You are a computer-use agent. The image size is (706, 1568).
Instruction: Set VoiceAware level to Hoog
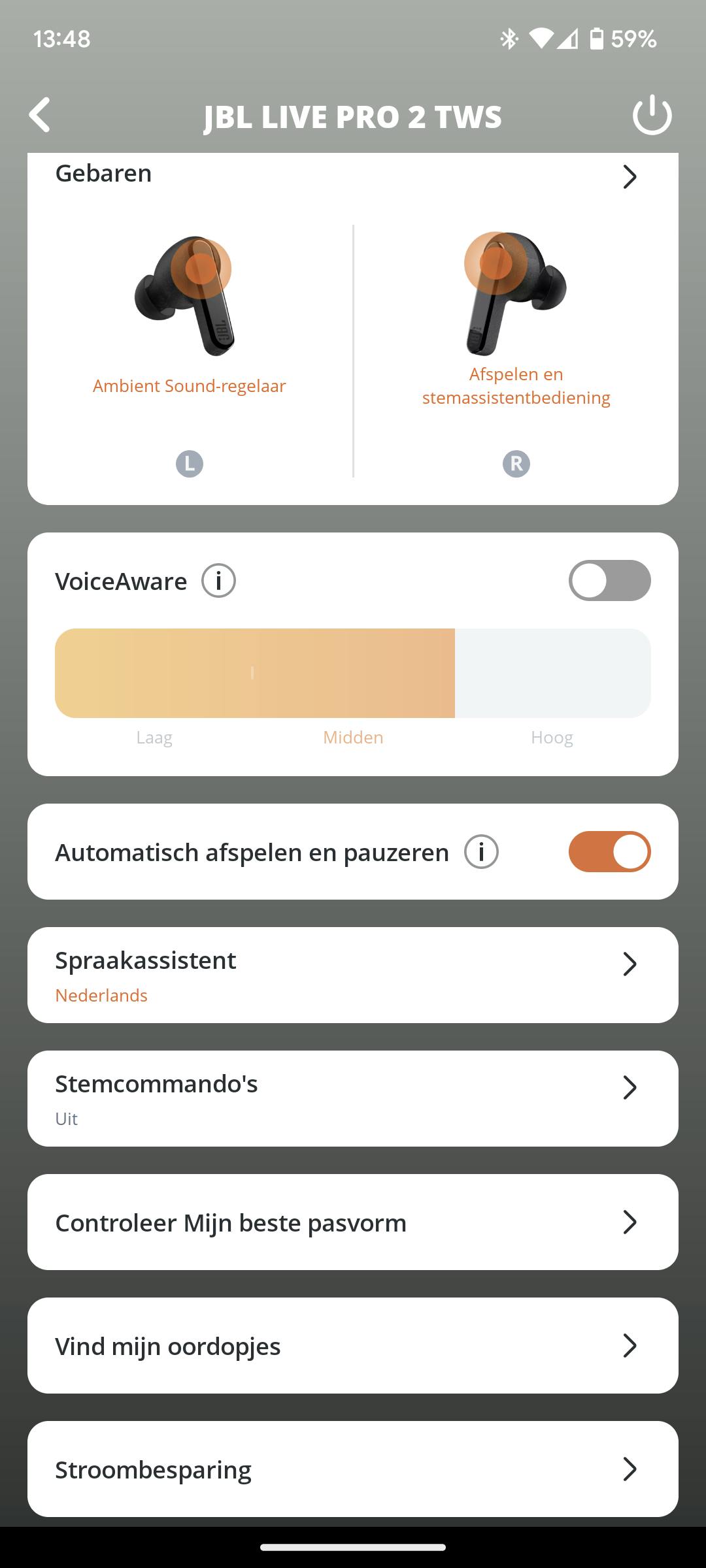(552, 674)
